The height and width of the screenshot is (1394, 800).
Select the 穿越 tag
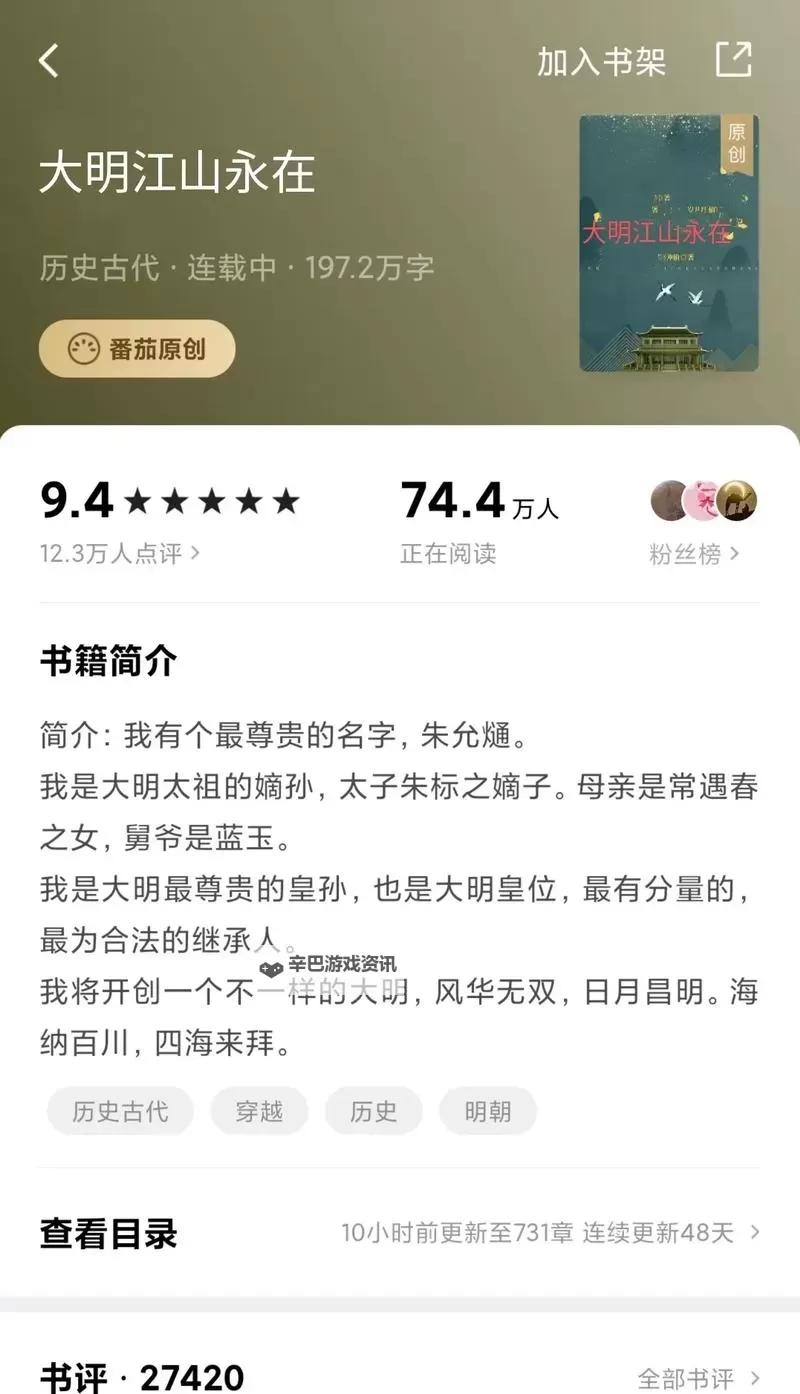259,1111
